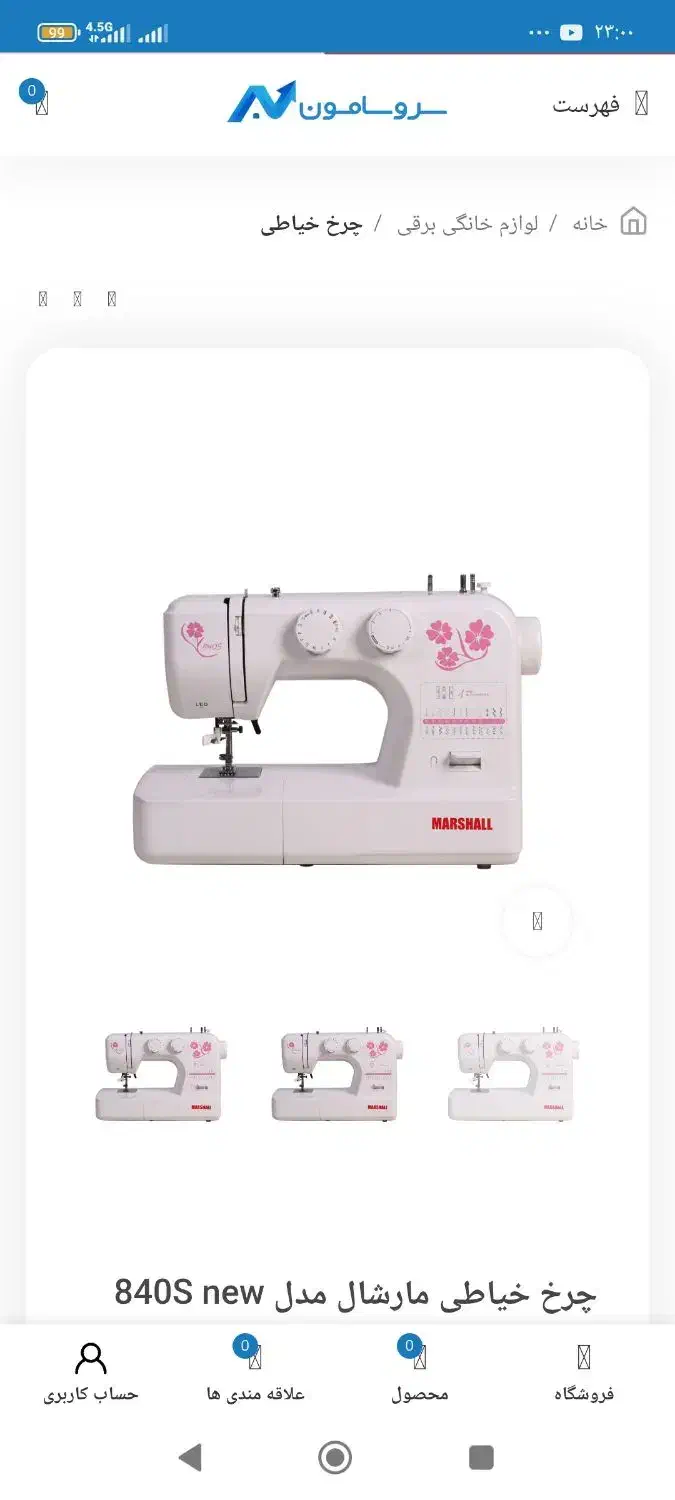
Task: Select the middle product thumbnail
Action: coord(337,1077)
